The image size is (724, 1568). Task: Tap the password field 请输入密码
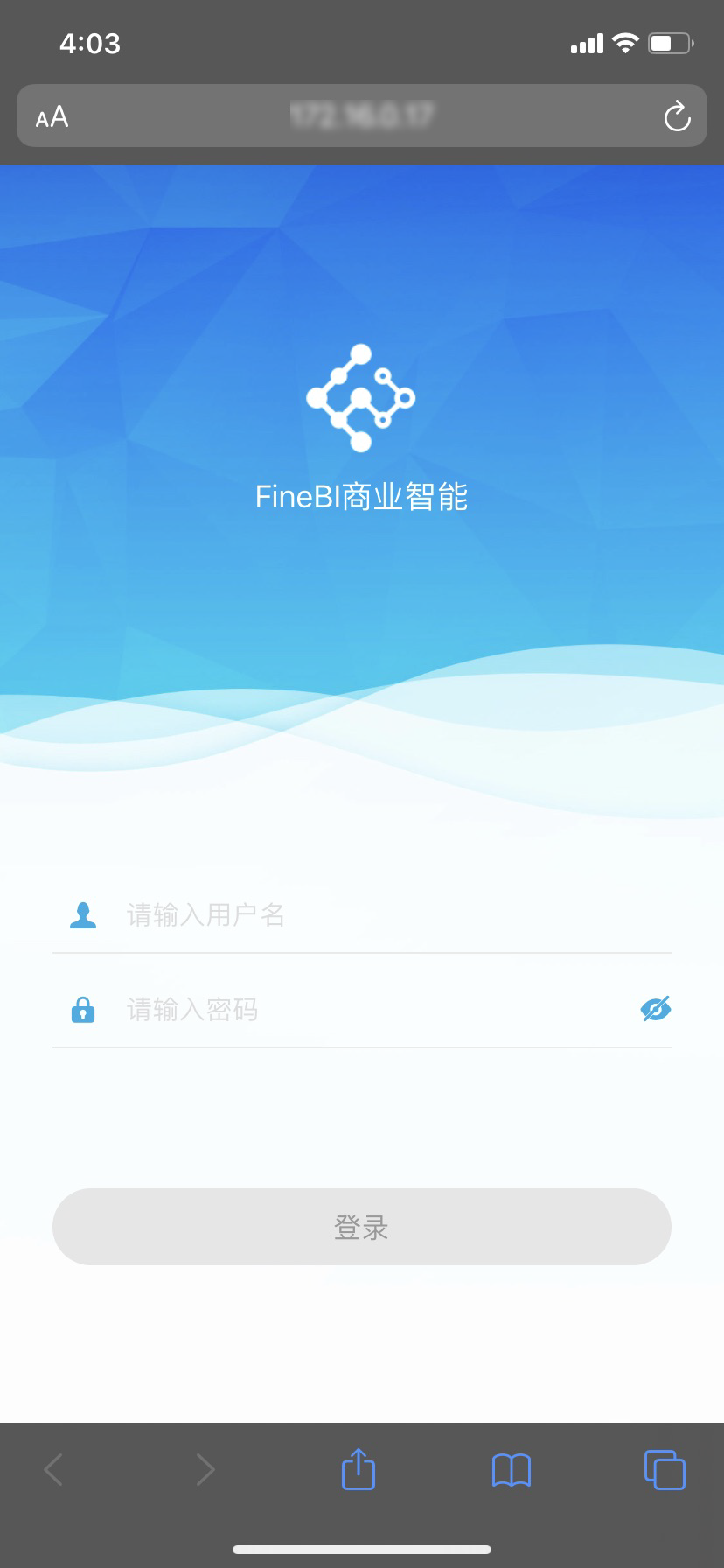367,1010
